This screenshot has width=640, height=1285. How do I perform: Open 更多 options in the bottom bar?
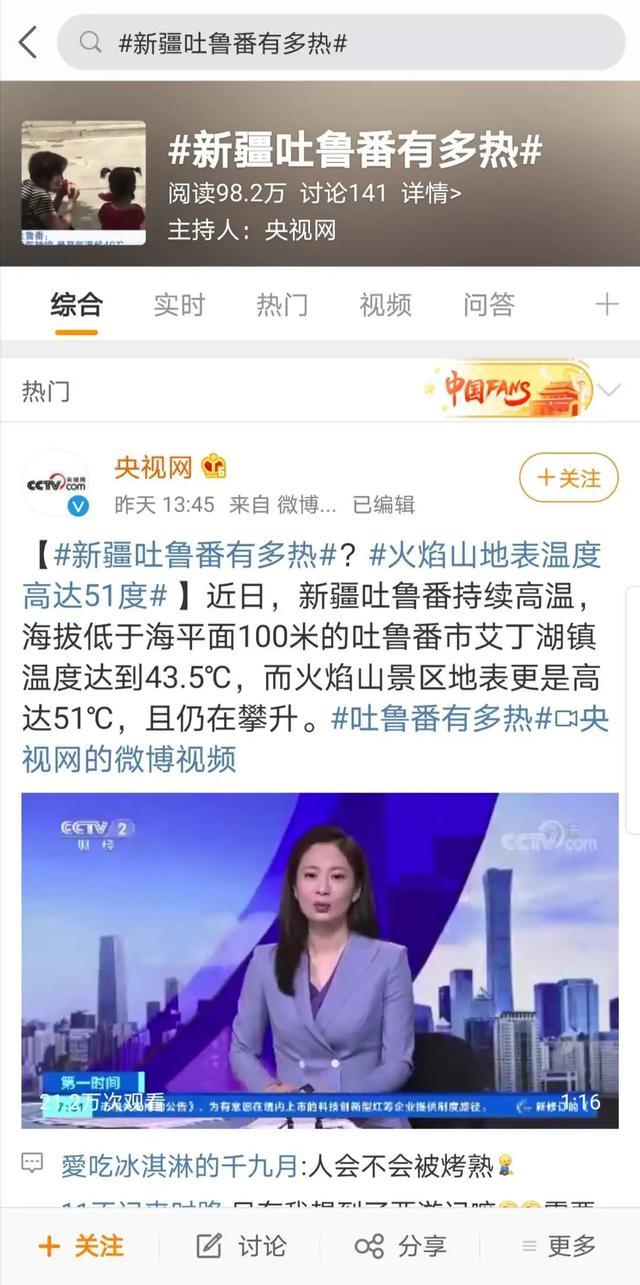[559, 1245]
